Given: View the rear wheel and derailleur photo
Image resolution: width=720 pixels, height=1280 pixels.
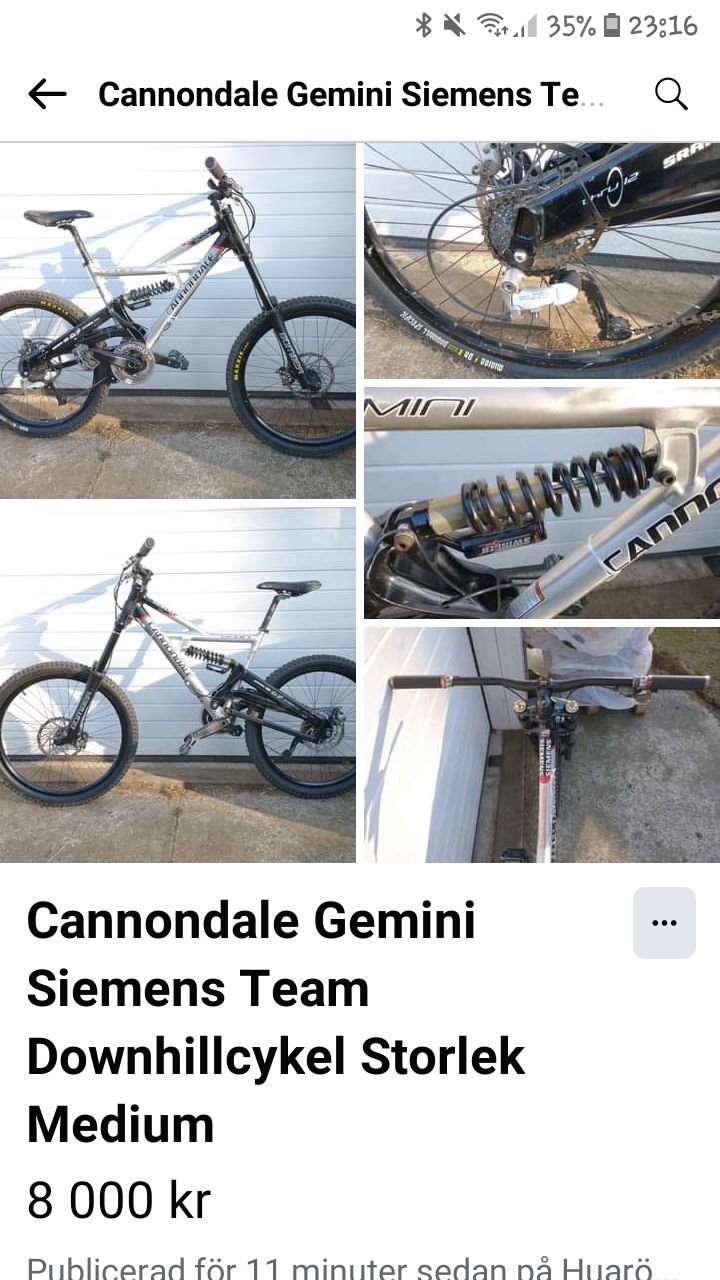Looking at the screenshot, I should (x=542, y=260).
